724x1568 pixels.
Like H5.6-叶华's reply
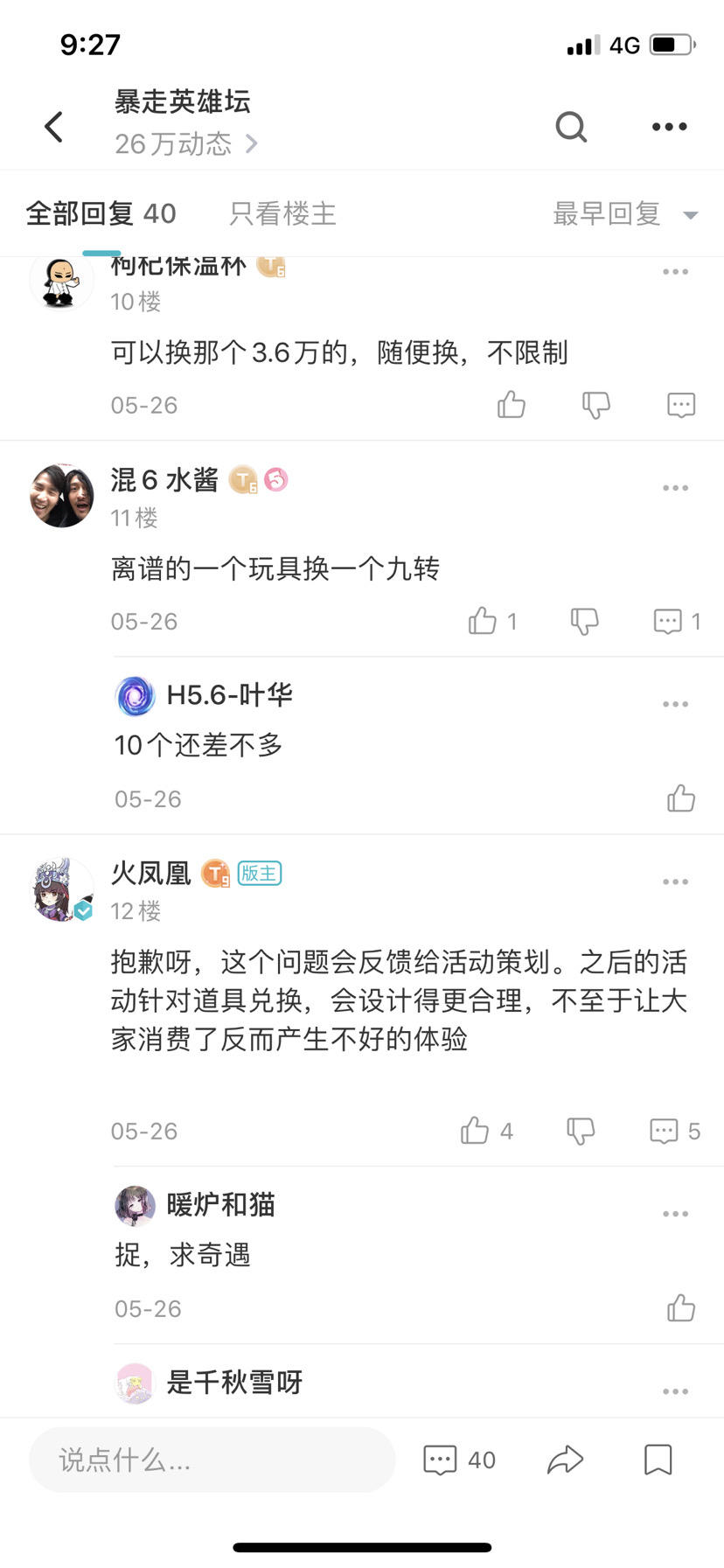point(681,798)
